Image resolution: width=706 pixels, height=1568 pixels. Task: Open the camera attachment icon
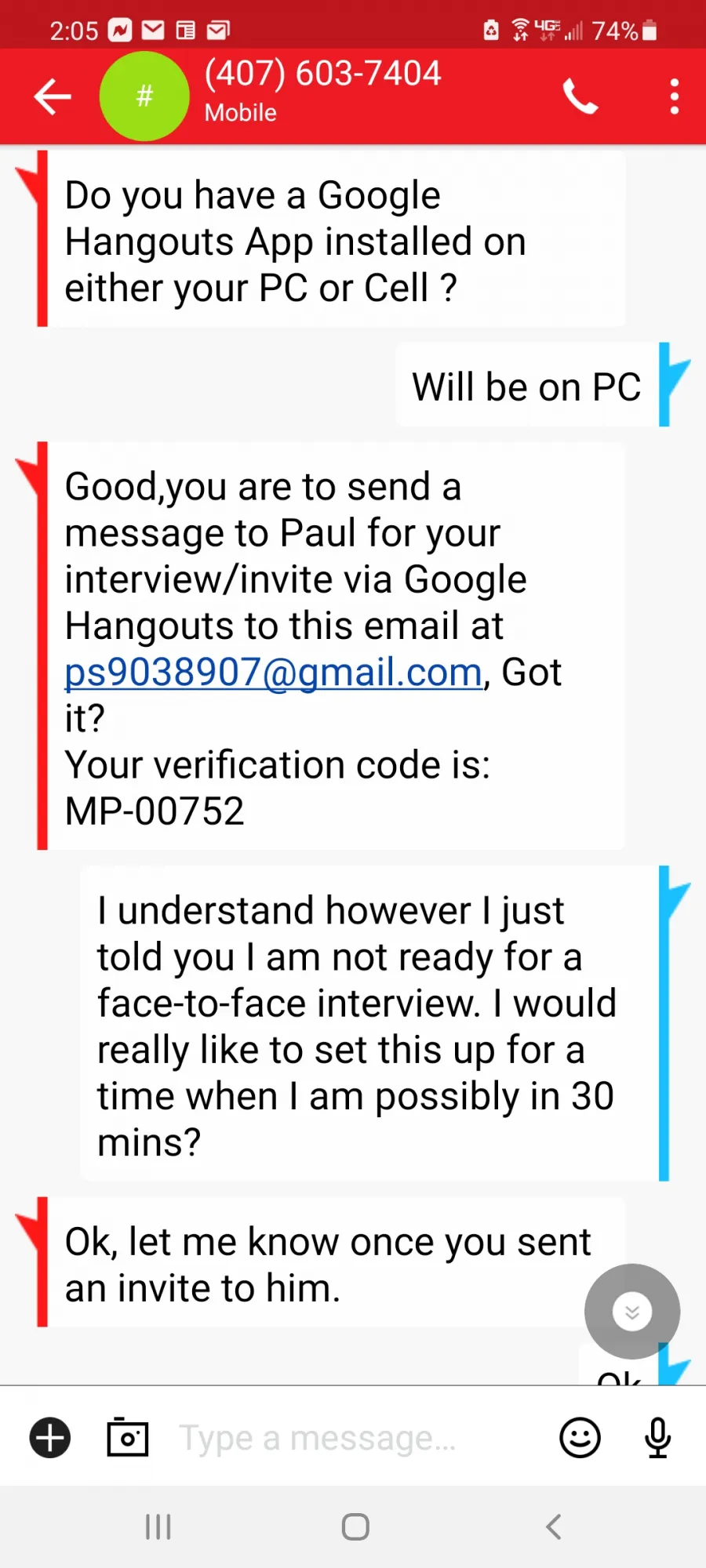[127, 1437]
